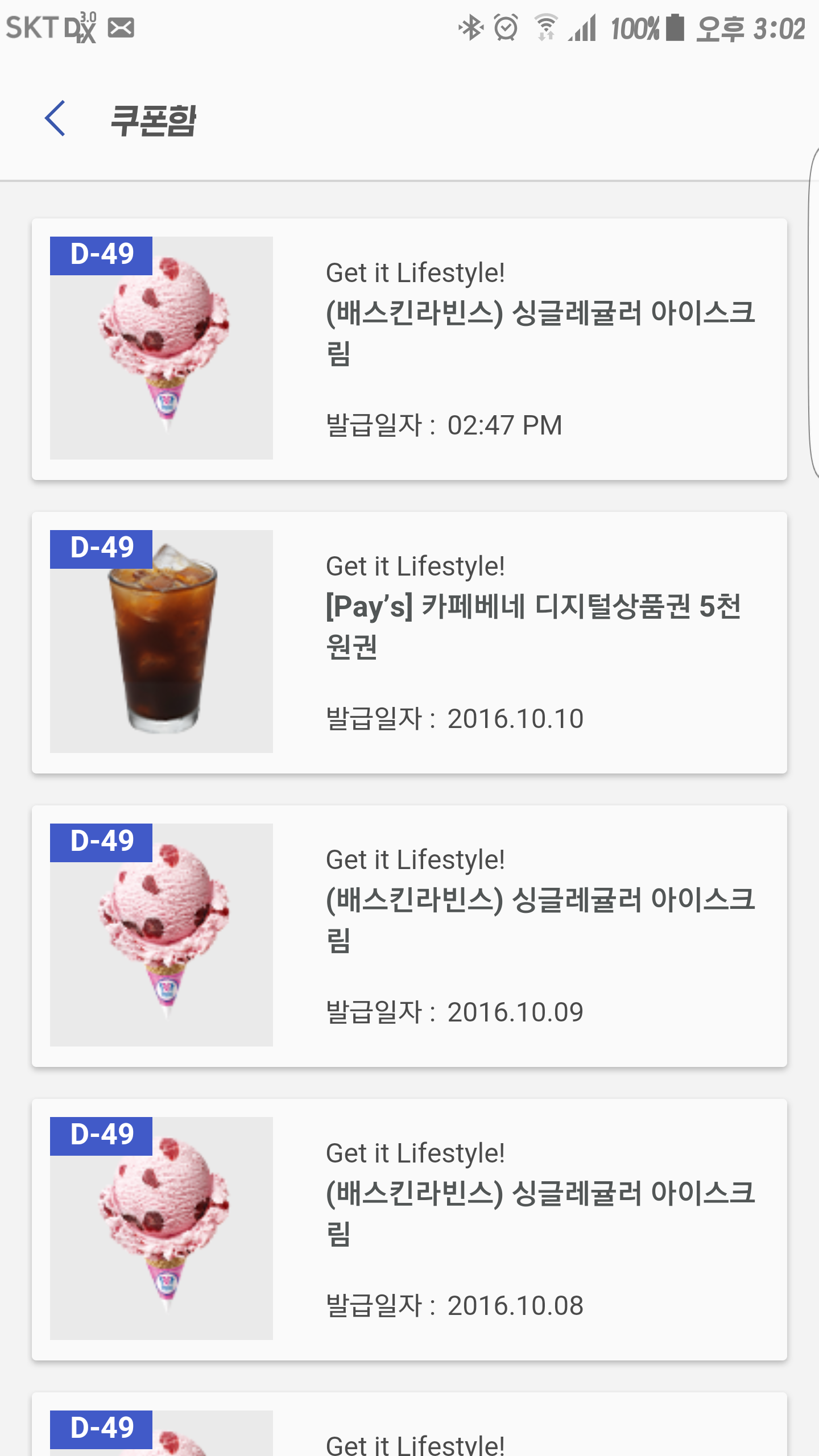Open the 카페베네 디지털상품권 5천원권 coupon

(409, 643)
